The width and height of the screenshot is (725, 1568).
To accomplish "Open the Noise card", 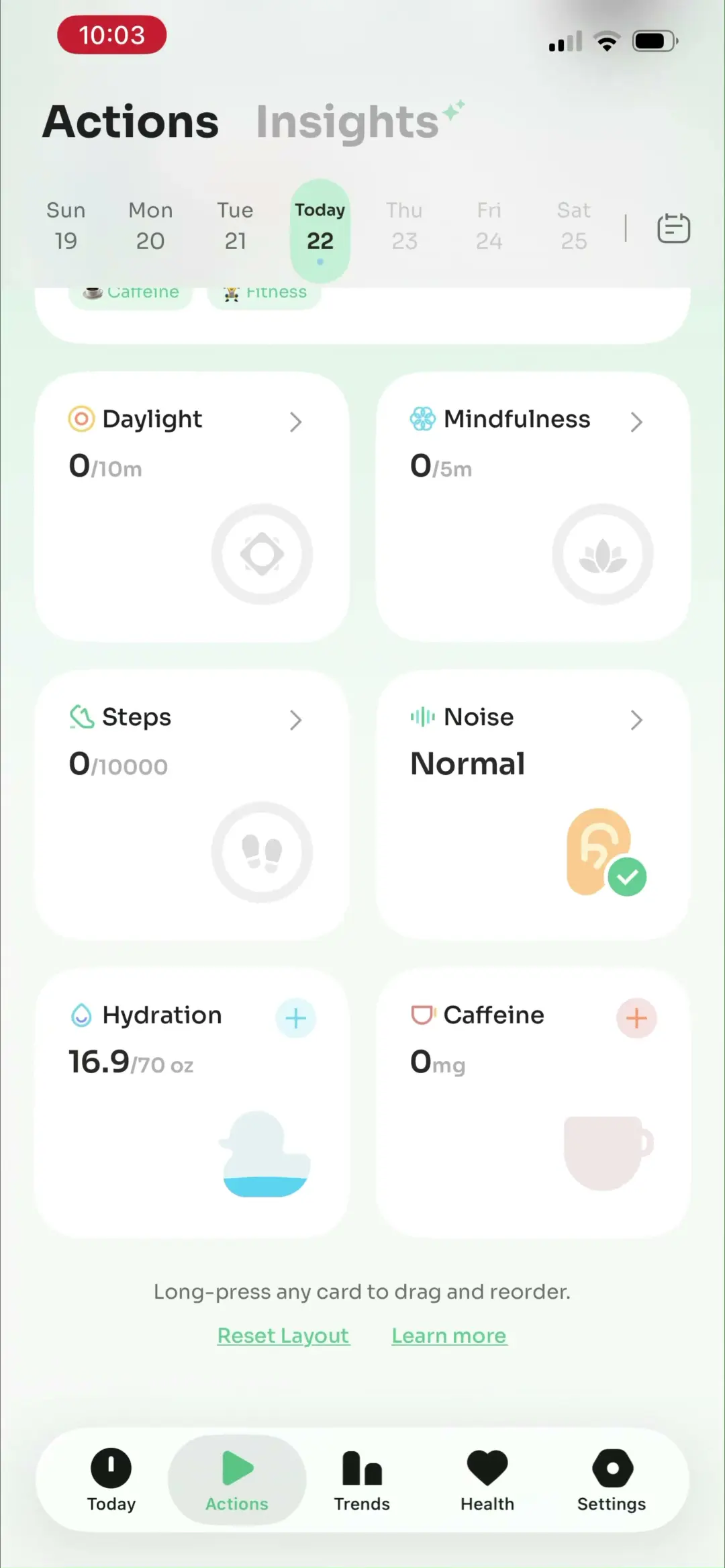I will [533, 805].
